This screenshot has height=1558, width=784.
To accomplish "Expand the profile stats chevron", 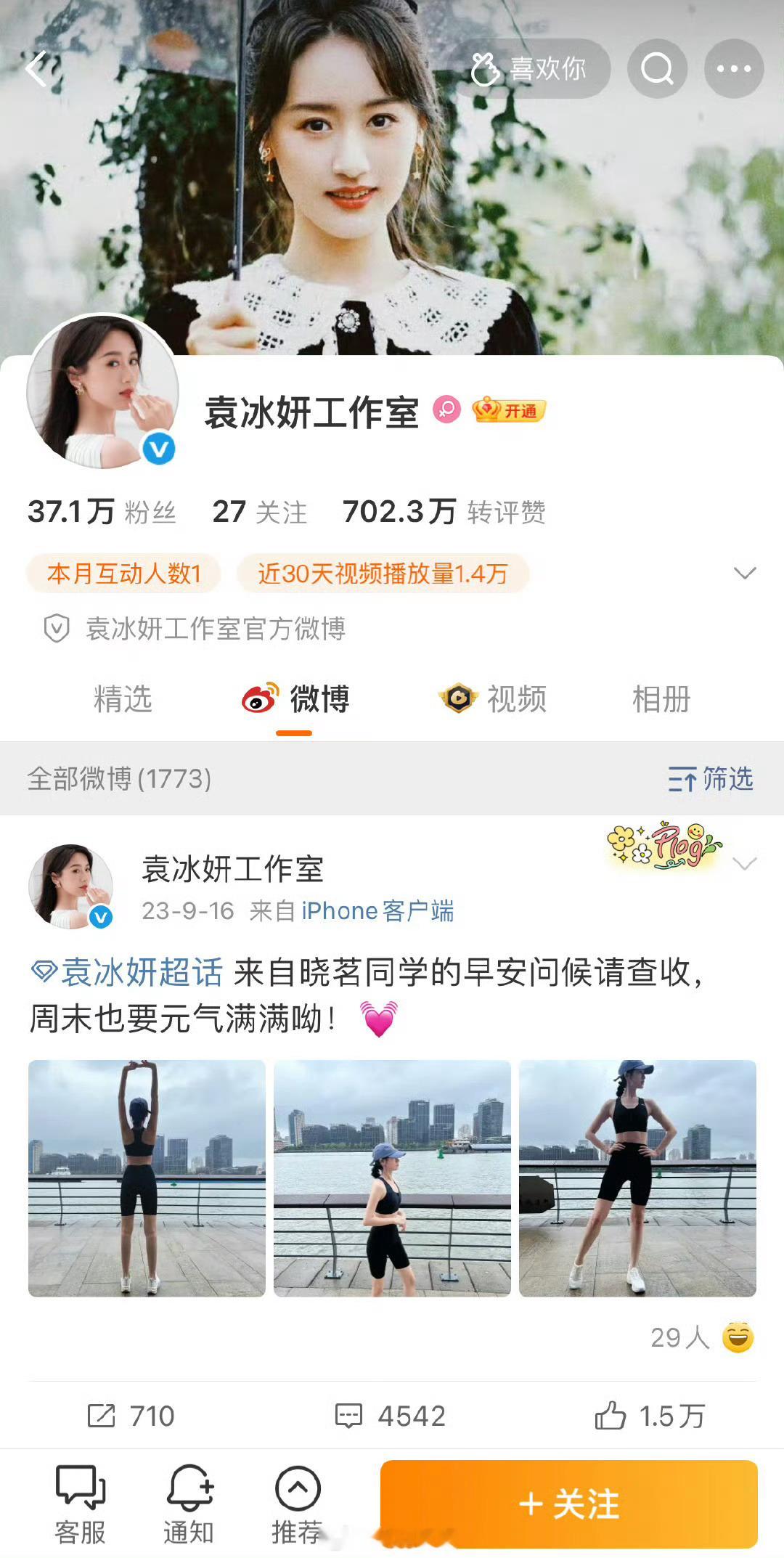I will click(x=746, y=573).
